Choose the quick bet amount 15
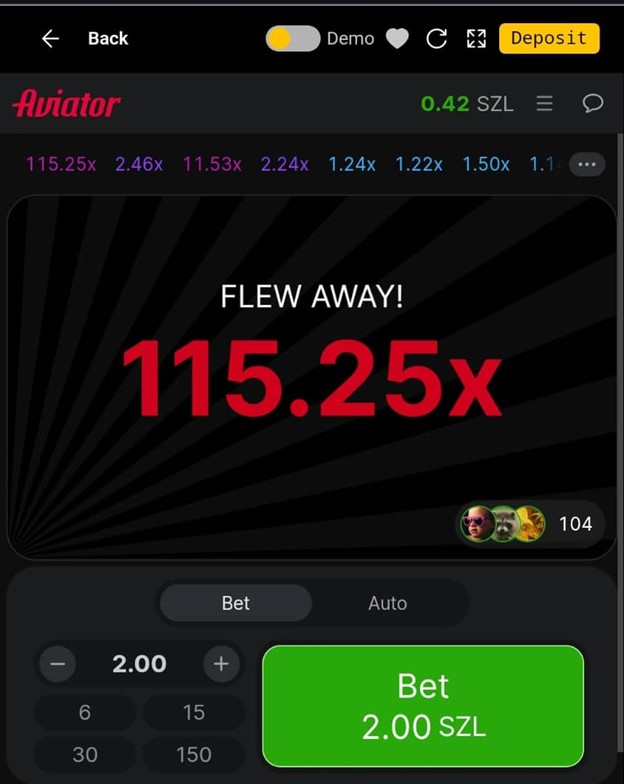 tap(193, 712)
